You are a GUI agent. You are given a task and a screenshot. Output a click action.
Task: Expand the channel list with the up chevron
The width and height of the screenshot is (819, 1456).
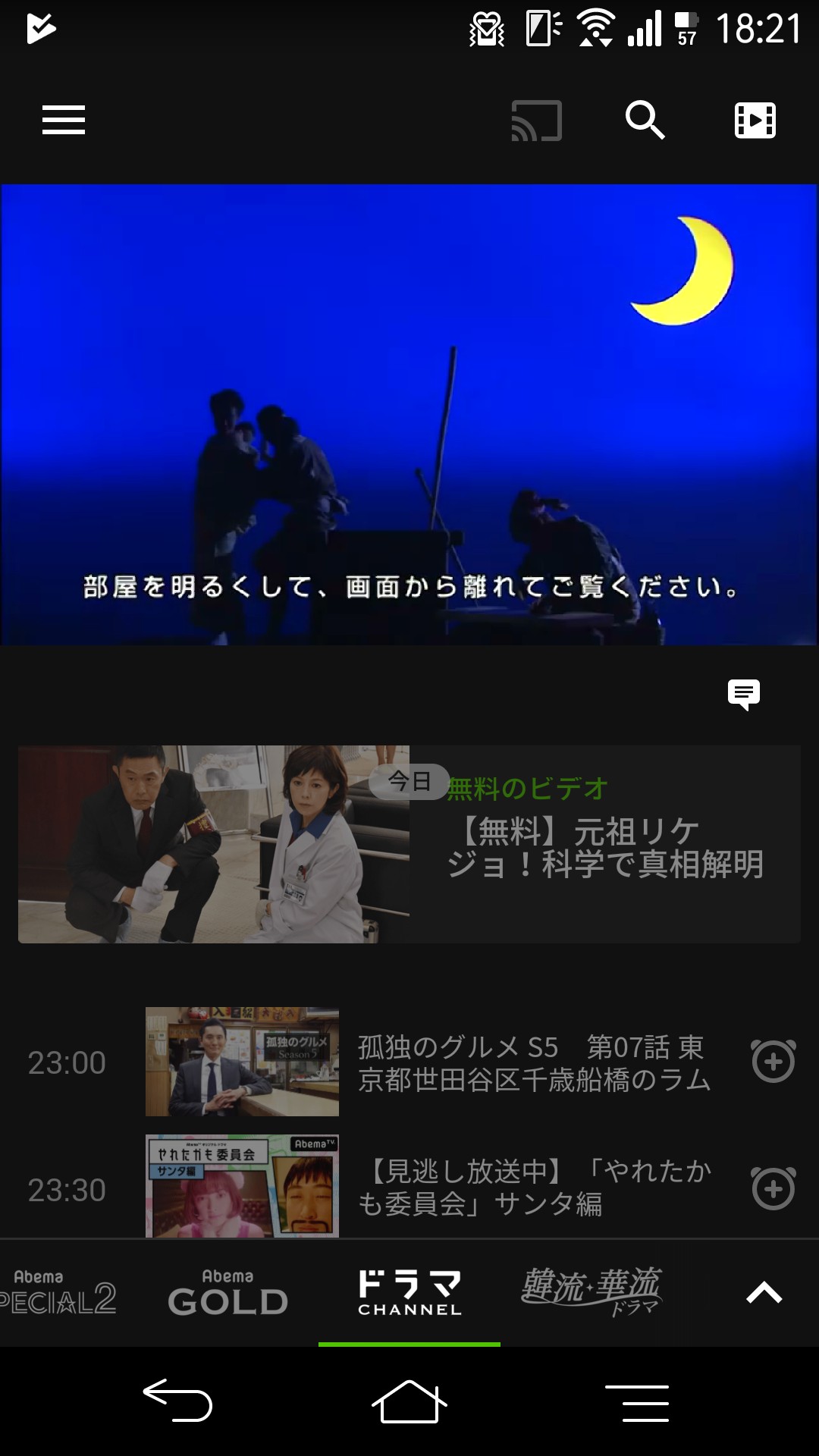click(764, 1293)
